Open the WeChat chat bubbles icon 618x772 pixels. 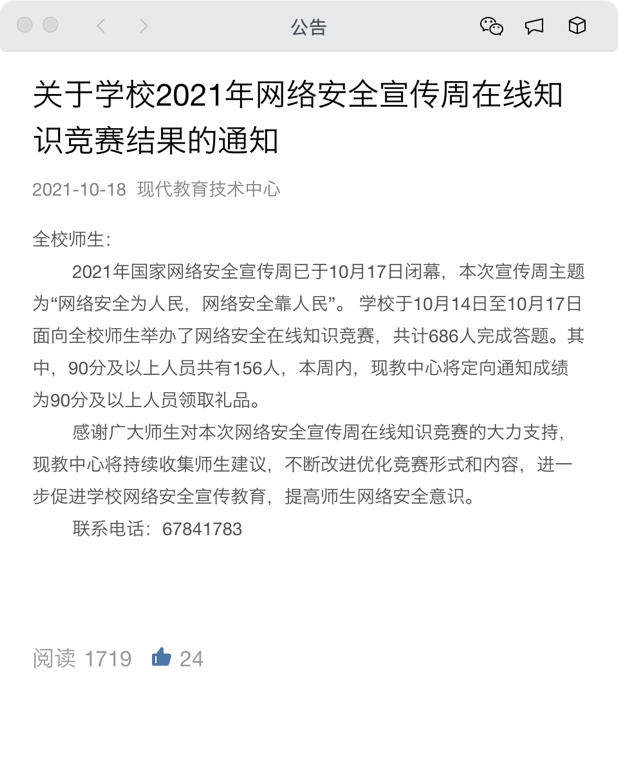[491, 27]
